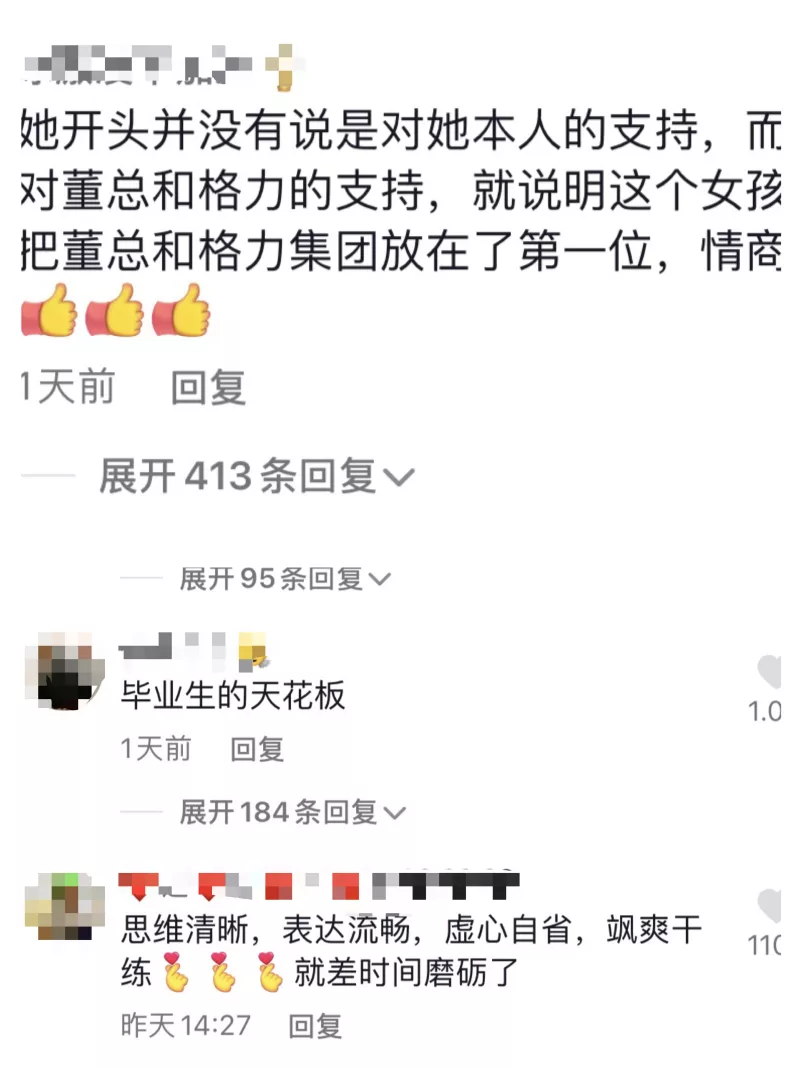Click 回复 beside the 昨天 14:27 timestamp
Screen dimensions: 803x1070
pos(315,1025)
